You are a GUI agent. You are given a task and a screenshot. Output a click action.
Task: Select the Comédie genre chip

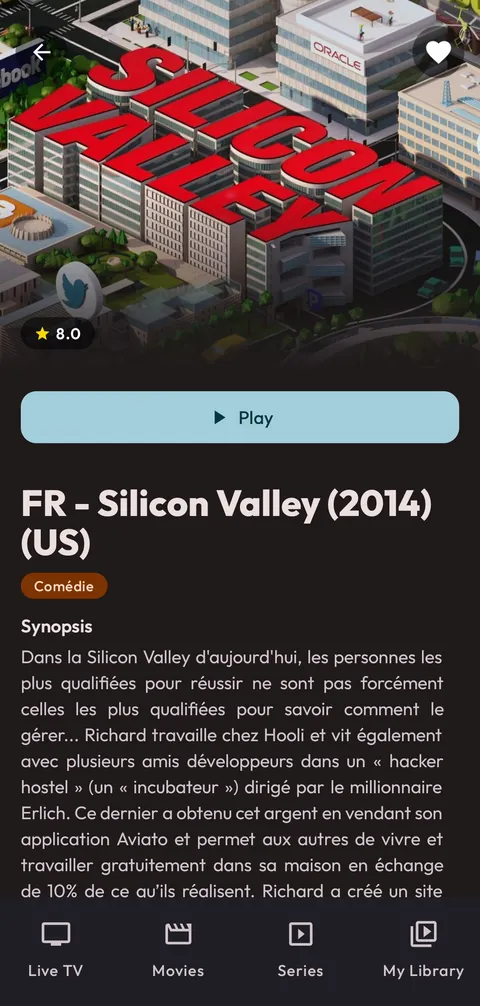[64, 586]
